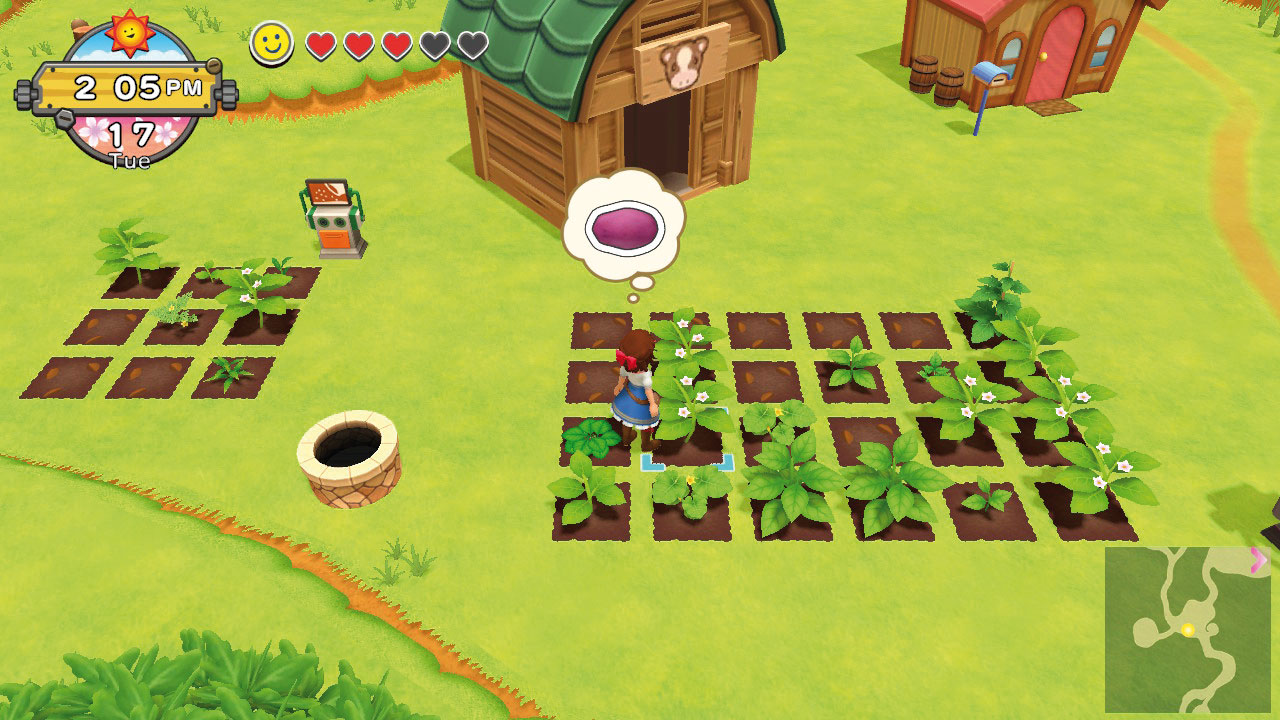Screen dimensions: 1280x720
Task: Collapse the minimap with the pink arrow
Action: pyautogui.click(x=1258, y=561)
